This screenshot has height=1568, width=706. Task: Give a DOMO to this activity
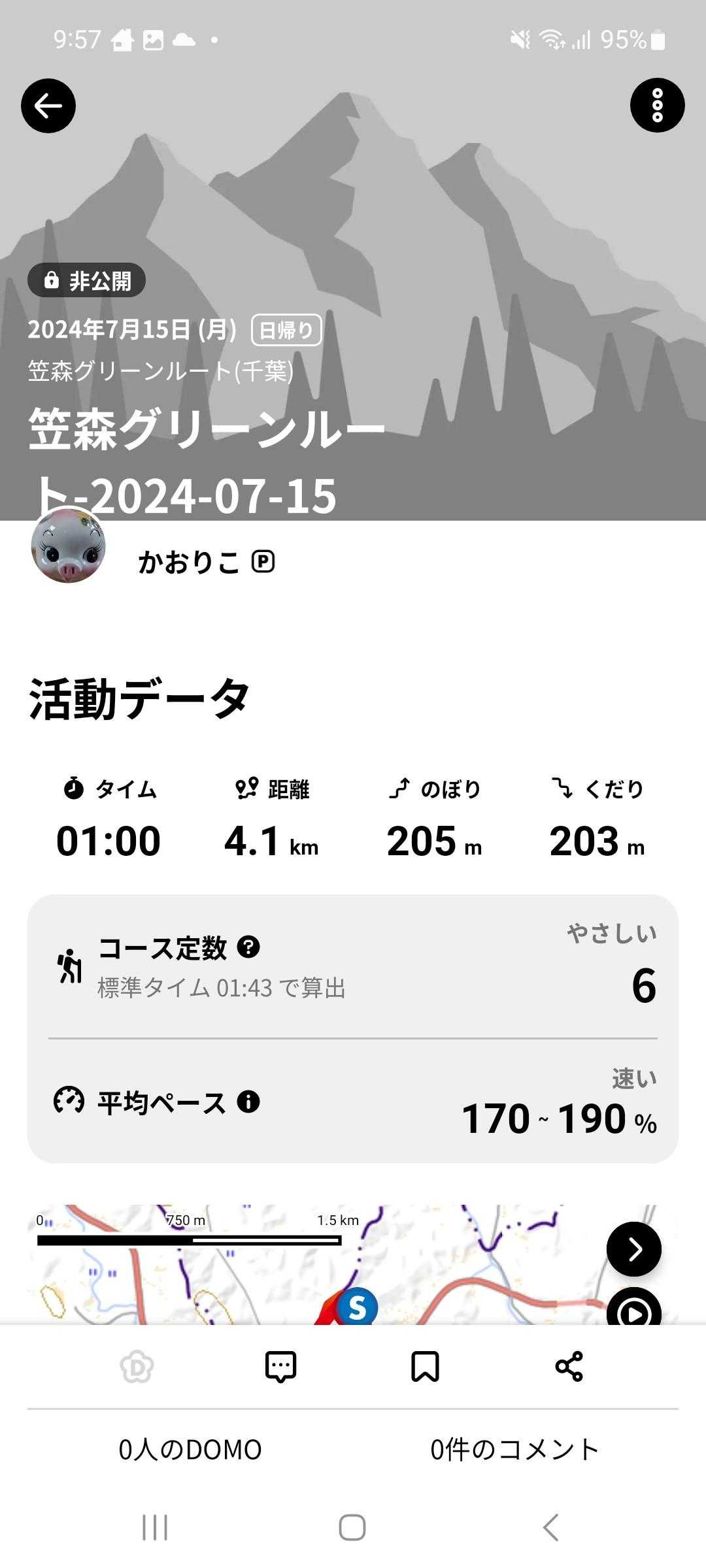[137, 1366]
